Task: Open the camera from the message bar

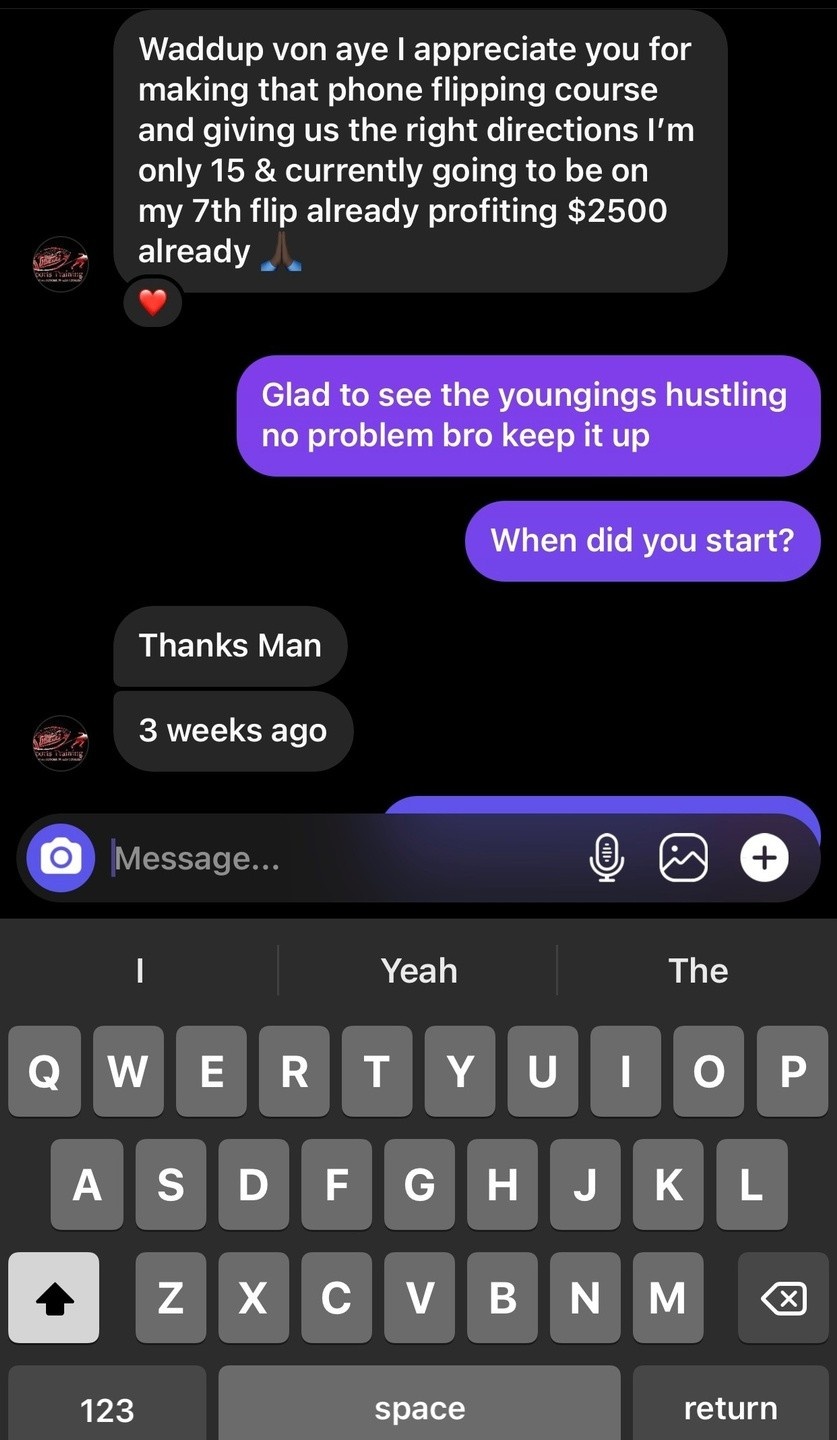Action: pos(61,858)
